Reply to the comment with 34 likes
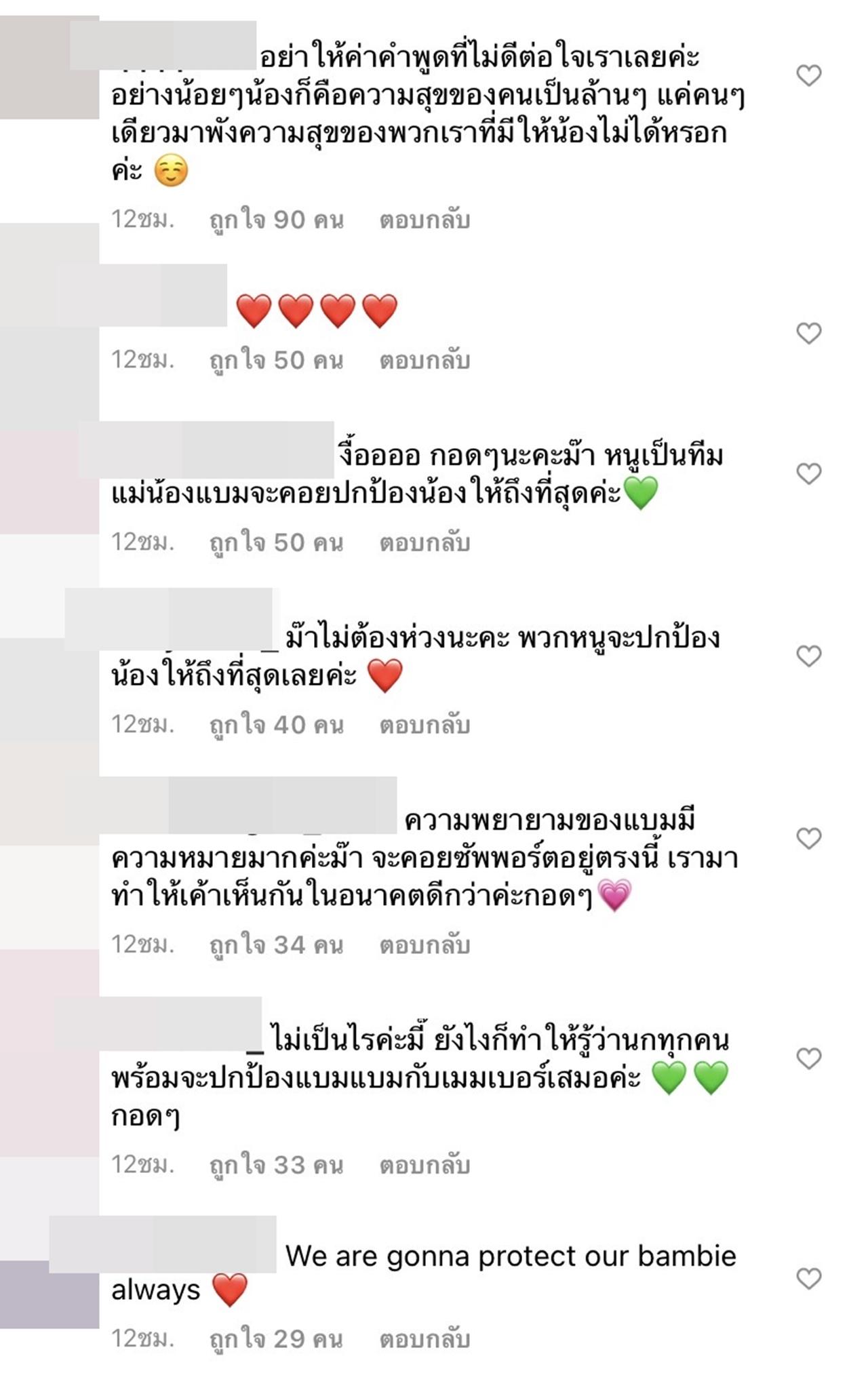Screen dimensions: 868x1373 (x=425, y=945)
